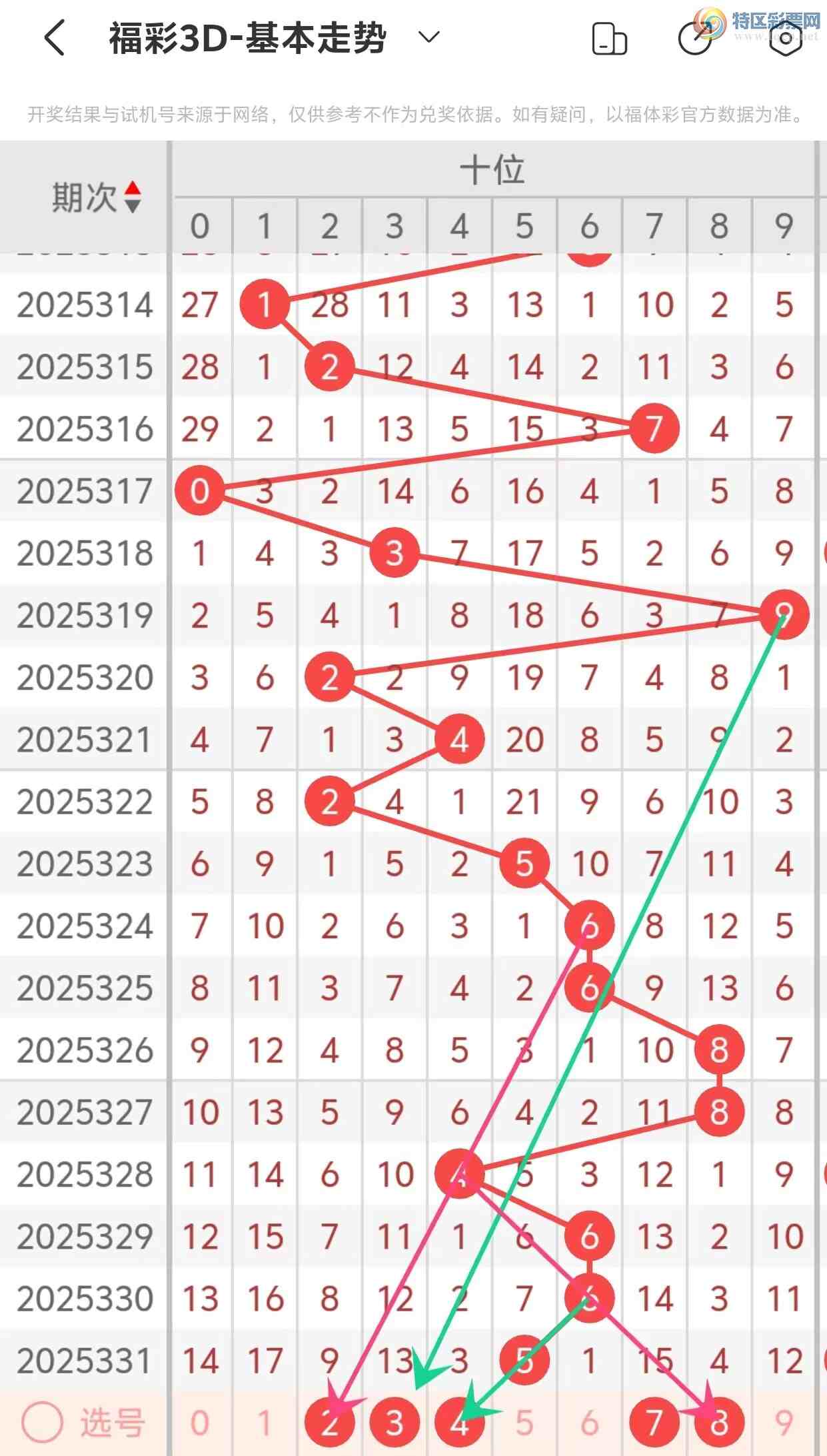Select number 0 in the 选号 row
Screen dimensions: 827x1456
(200, 1423)
